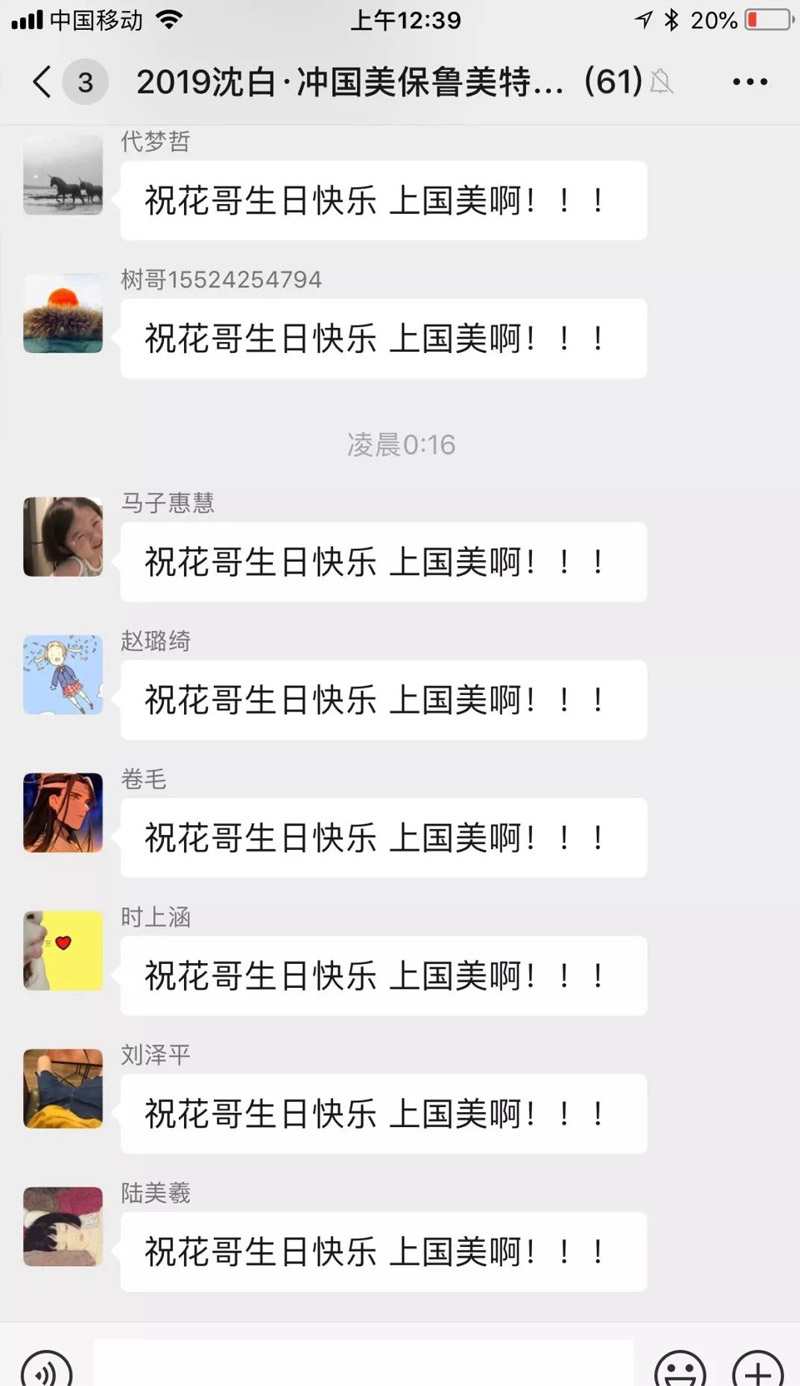The image size is (800, 1386).
Task: Open the group chat details menu
Action: click(750, 82)
